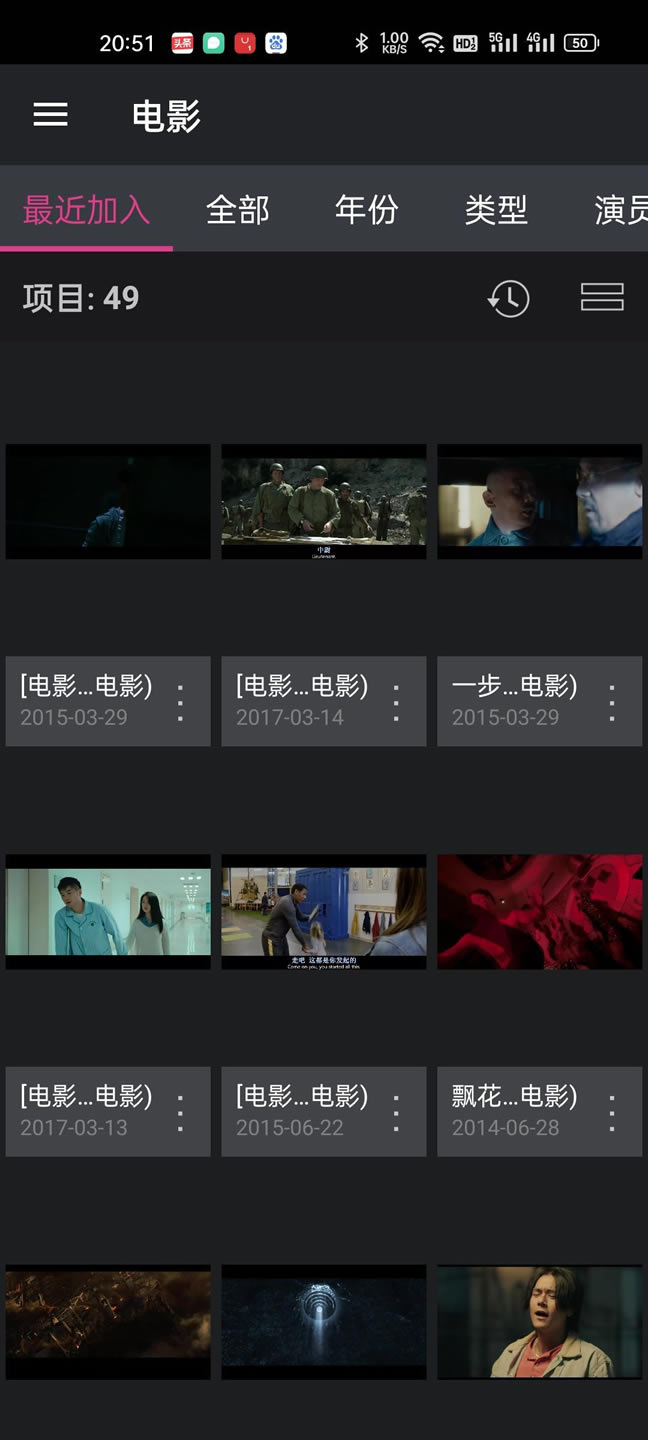The width and height of the screenshot is (648, 1440).
Task: Open the clock history sort icon
Action: pyautogui.click(x=509, y=298)
